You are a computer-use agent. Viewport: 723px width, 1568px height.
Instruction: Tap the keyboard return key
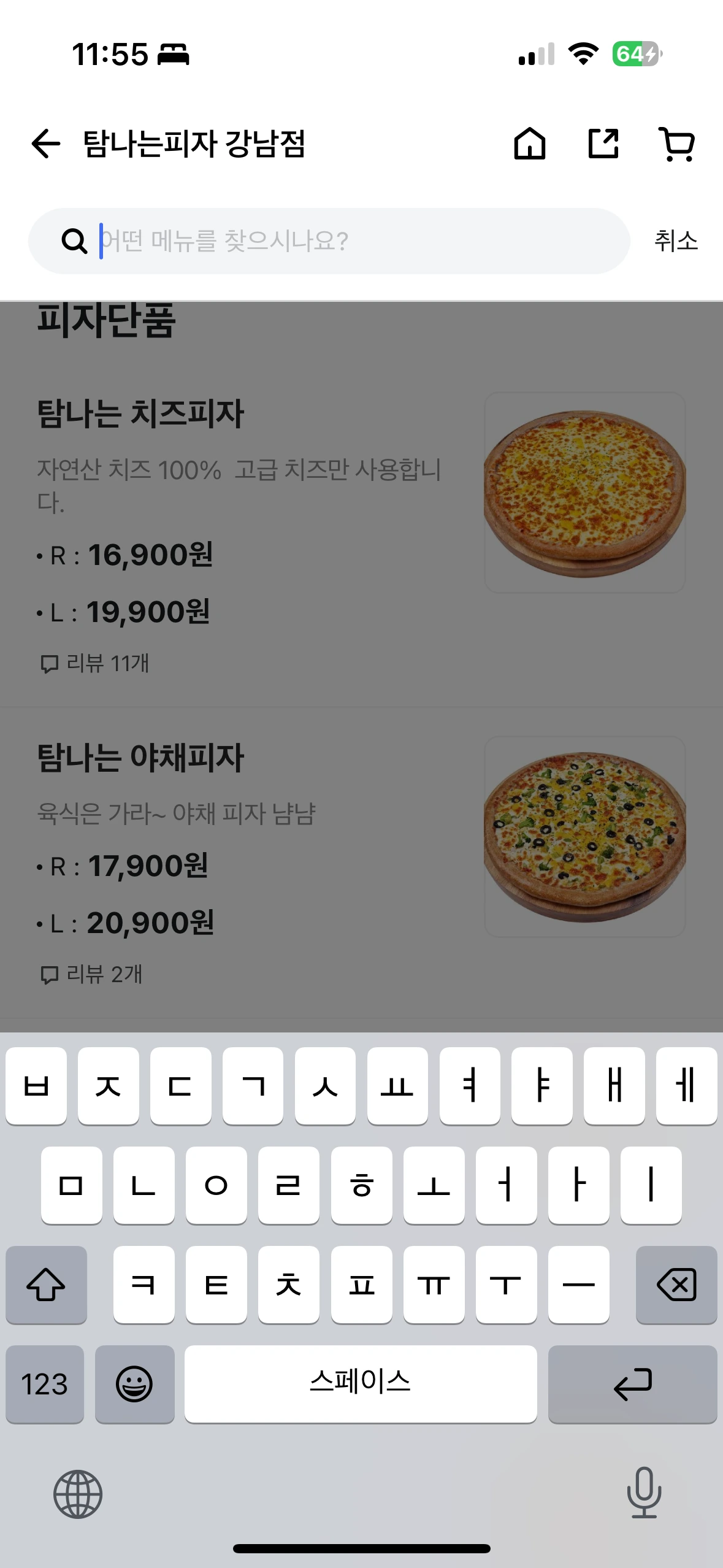click(x=632, y=1384)
